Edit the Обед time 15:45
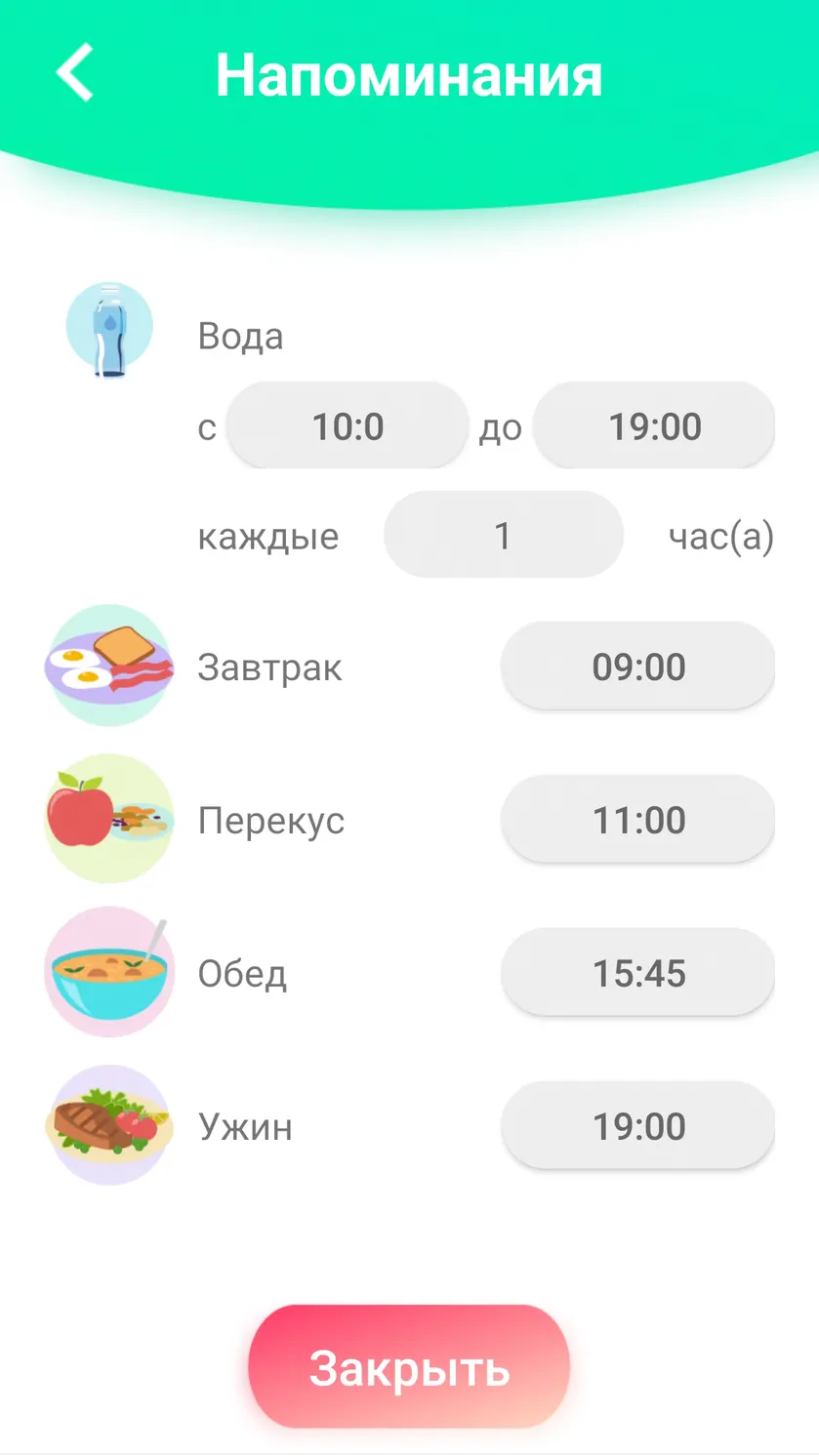This screenshot has width=819, height=1456. point(638,973)
